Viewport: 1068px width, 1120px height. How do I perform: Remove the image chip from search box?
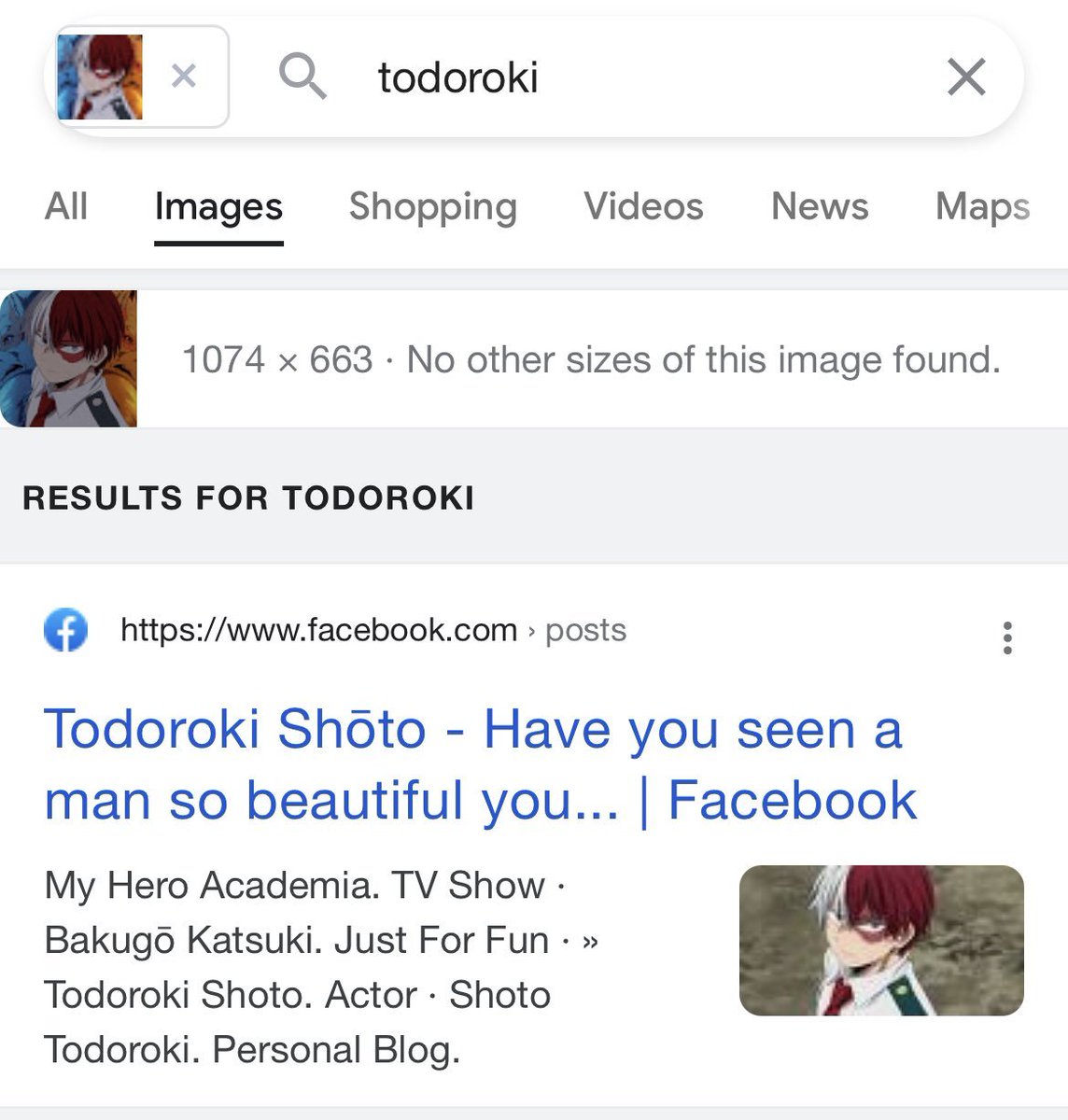pos(184,76)
